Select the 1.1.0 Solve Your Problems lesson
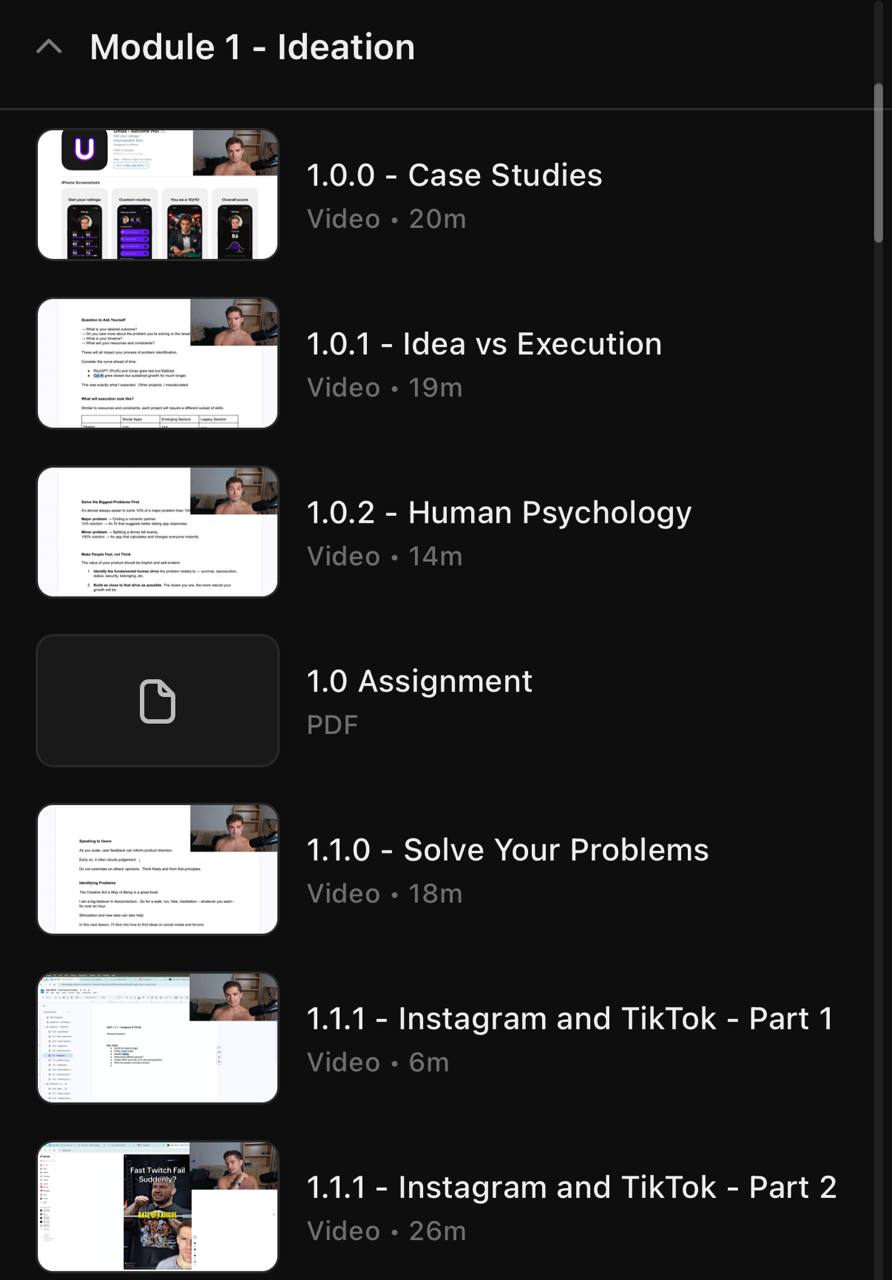 coord(507,851)
